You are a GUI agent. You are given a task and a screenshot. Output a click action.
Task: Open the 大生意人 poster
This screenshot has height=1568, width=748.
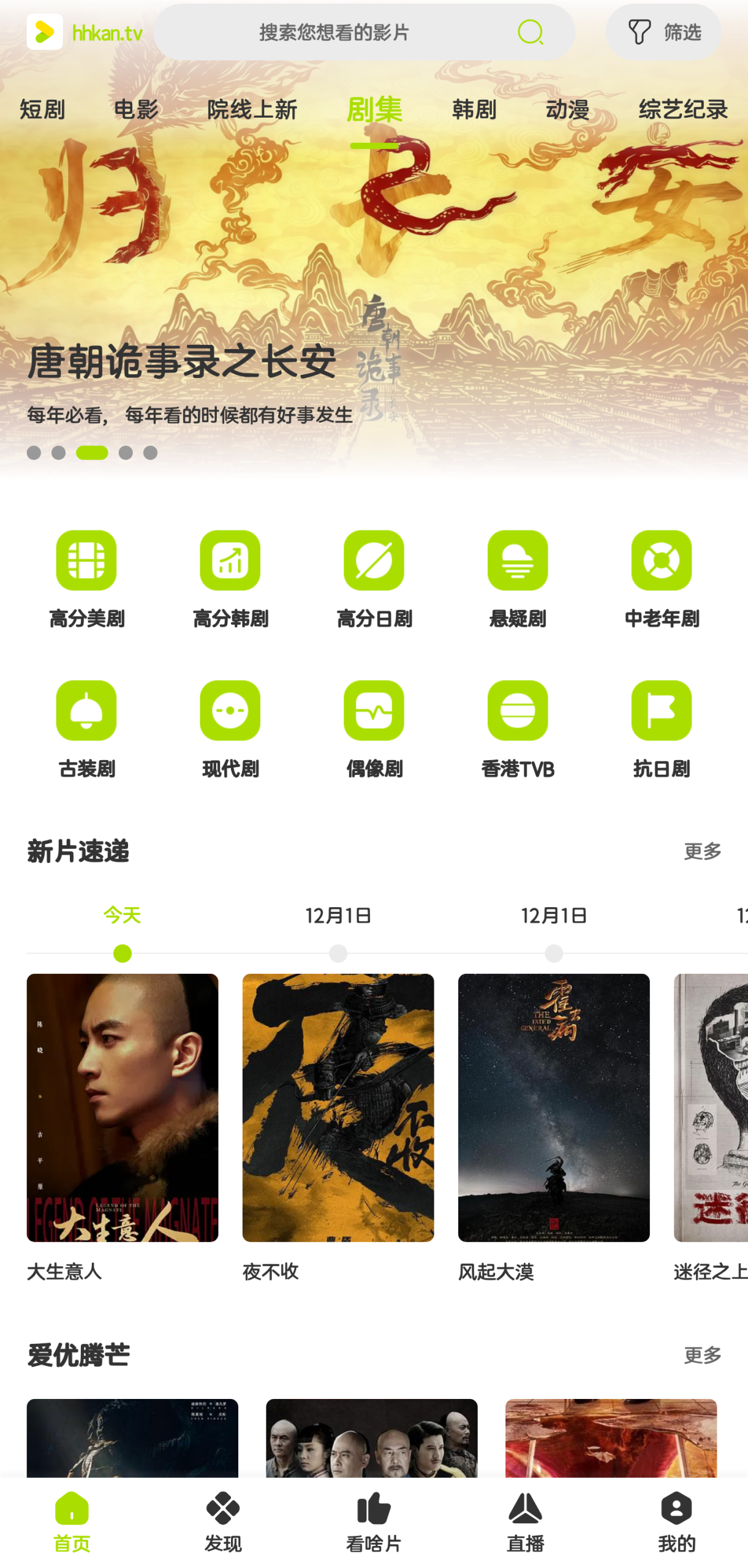[122, 1107]
